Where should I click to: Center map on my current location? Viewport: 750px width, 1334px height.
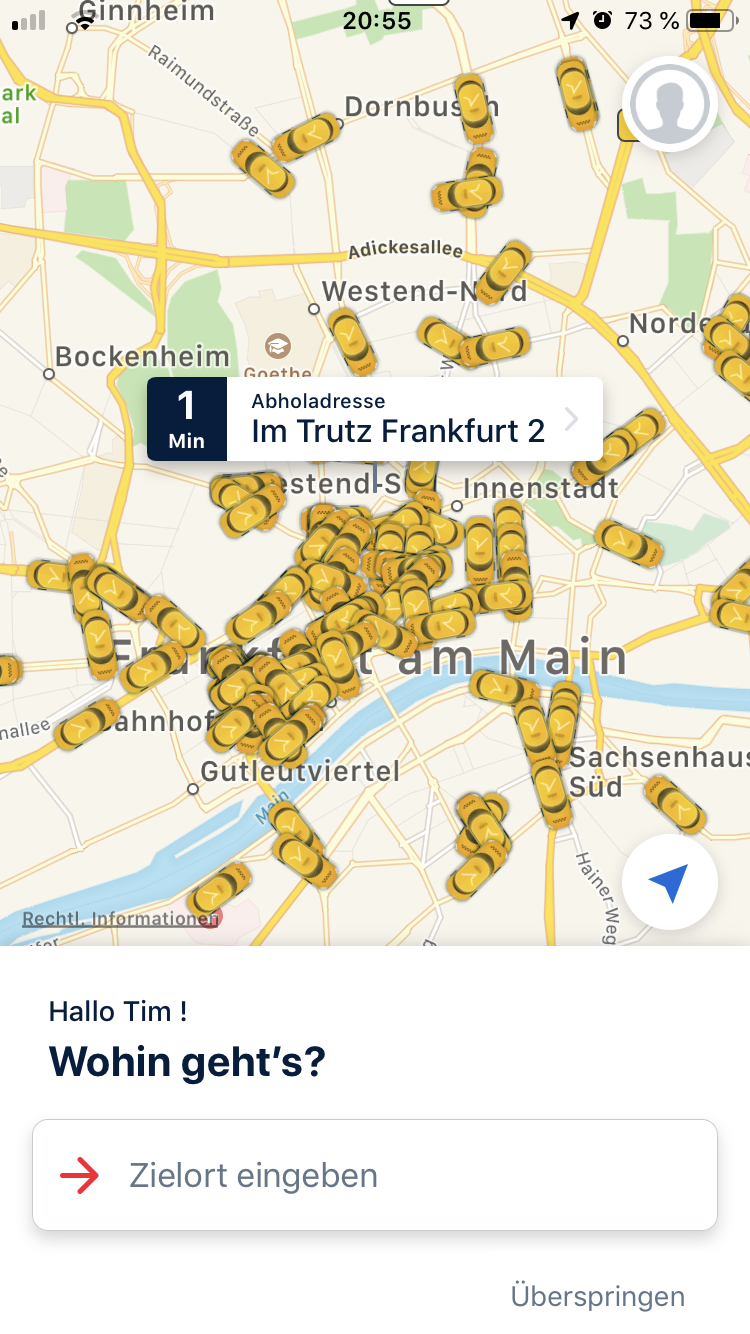tap(669, 882)
